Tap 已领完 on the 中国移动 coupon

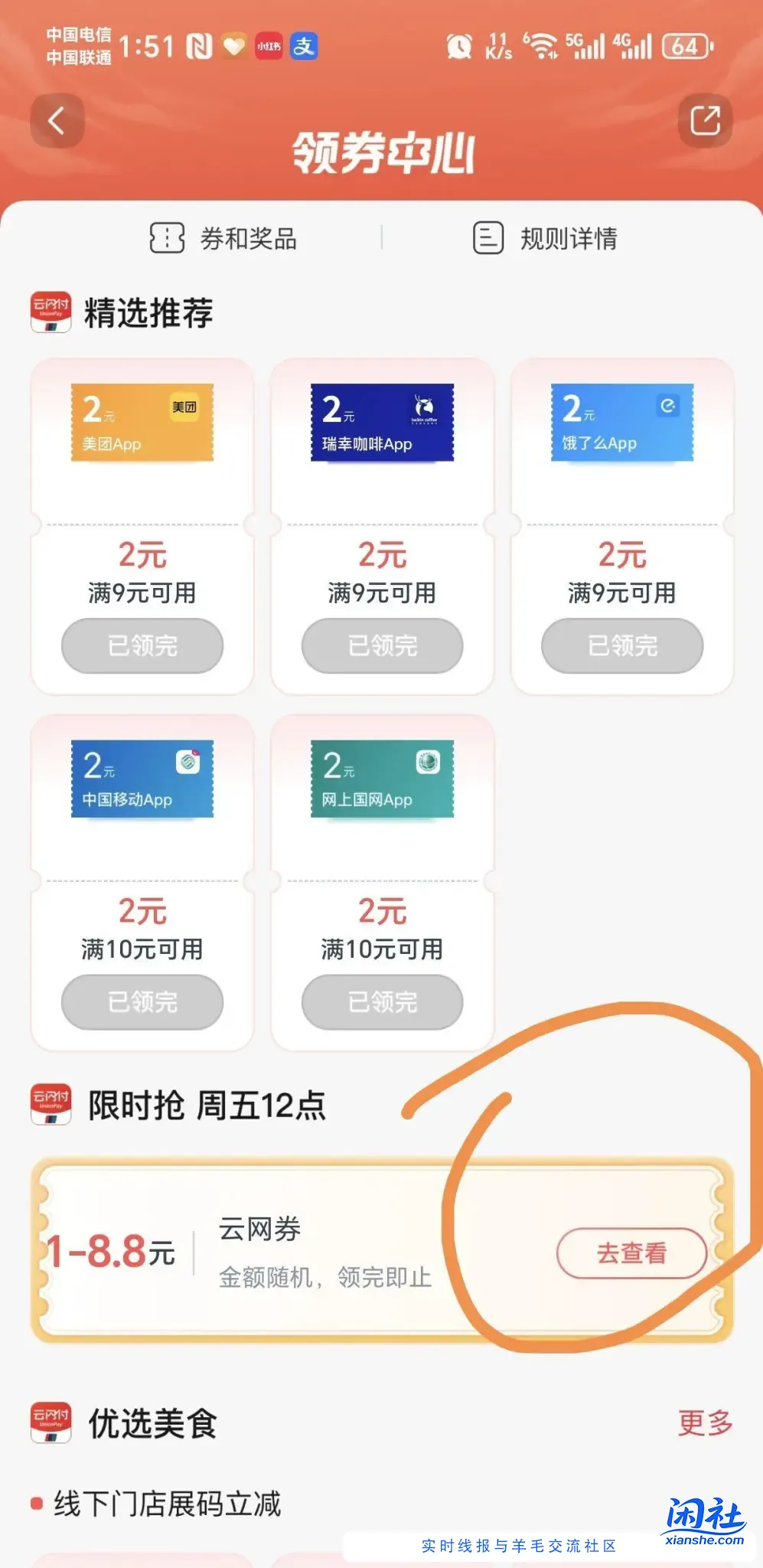[142, 1001]
